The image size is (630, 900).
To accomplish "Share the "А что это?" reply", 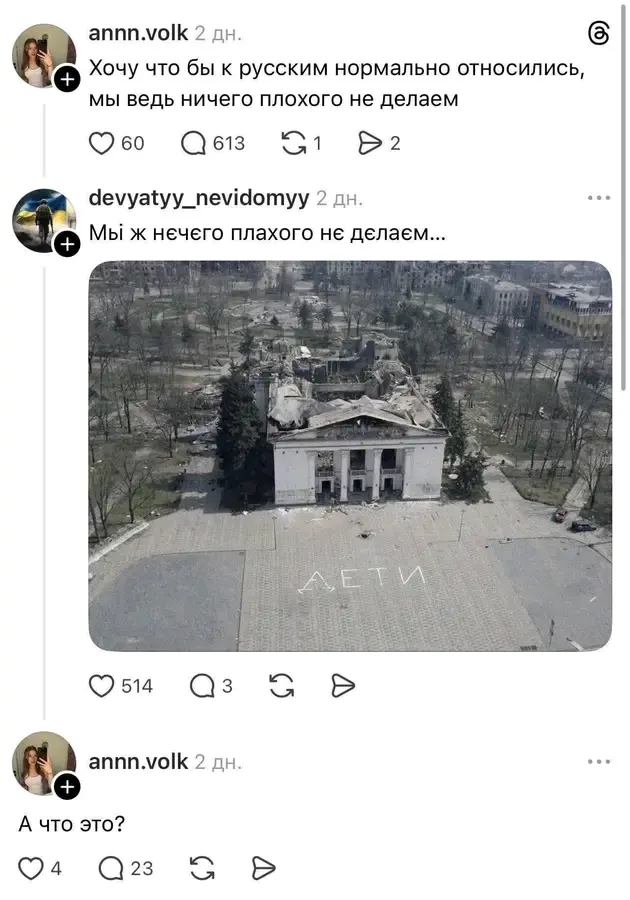I will click(263, 868).
